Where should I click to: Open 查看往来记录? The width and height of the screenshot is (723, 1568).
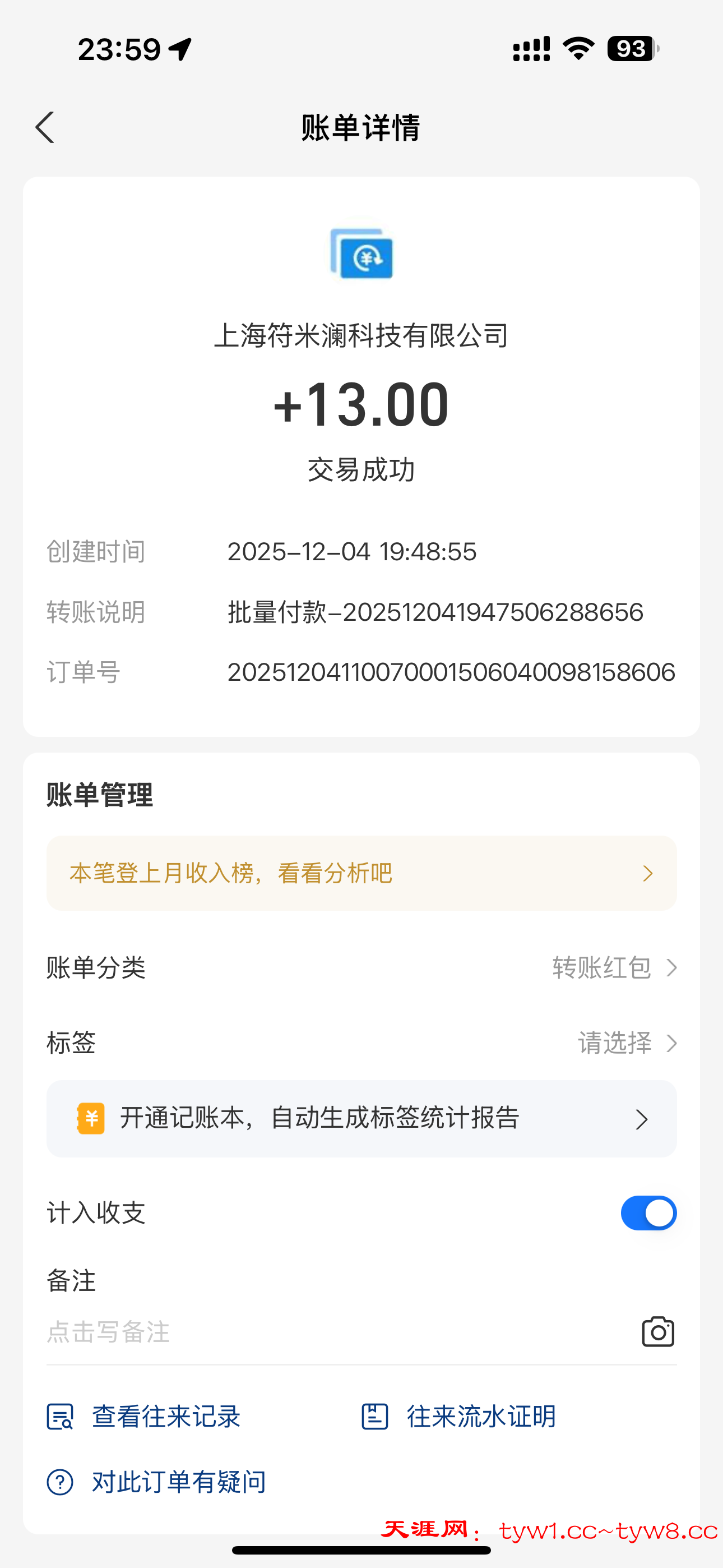point(143,1417)
